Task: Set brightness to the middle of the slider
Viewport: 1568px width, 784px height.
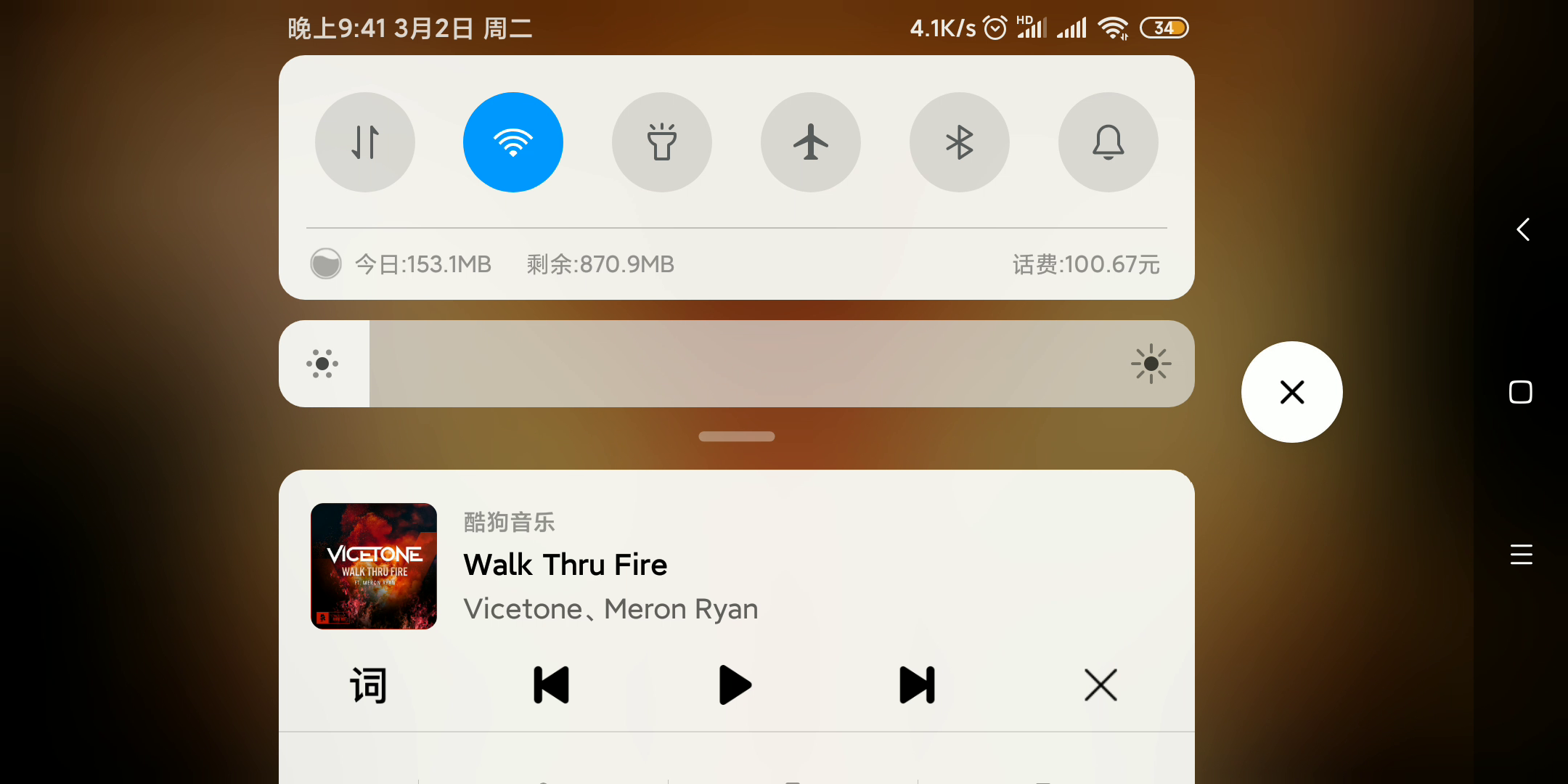Action: pyautogui.click(x=737, y=364)
